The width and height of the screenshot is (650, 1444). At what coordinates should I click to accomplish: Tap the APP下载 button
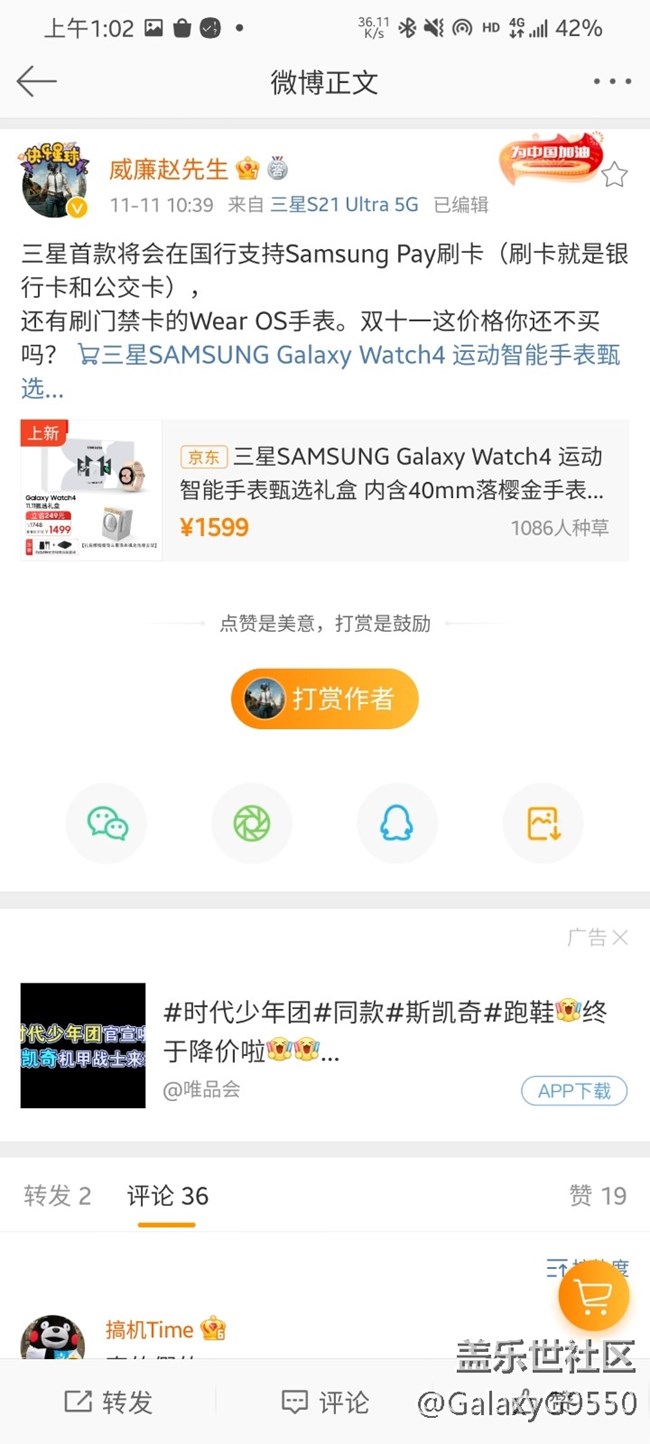[574, 1091]
